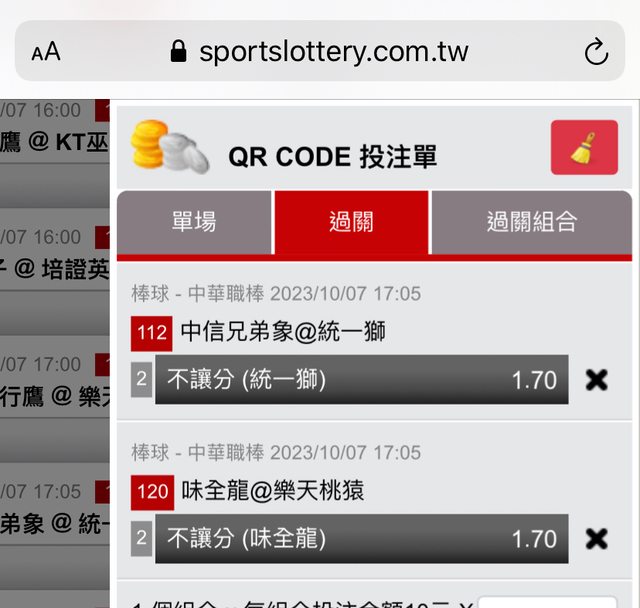The height and width of the screenshot is (608, 640).
Task: Open Safari's AA text size menu
Action: 46,52
